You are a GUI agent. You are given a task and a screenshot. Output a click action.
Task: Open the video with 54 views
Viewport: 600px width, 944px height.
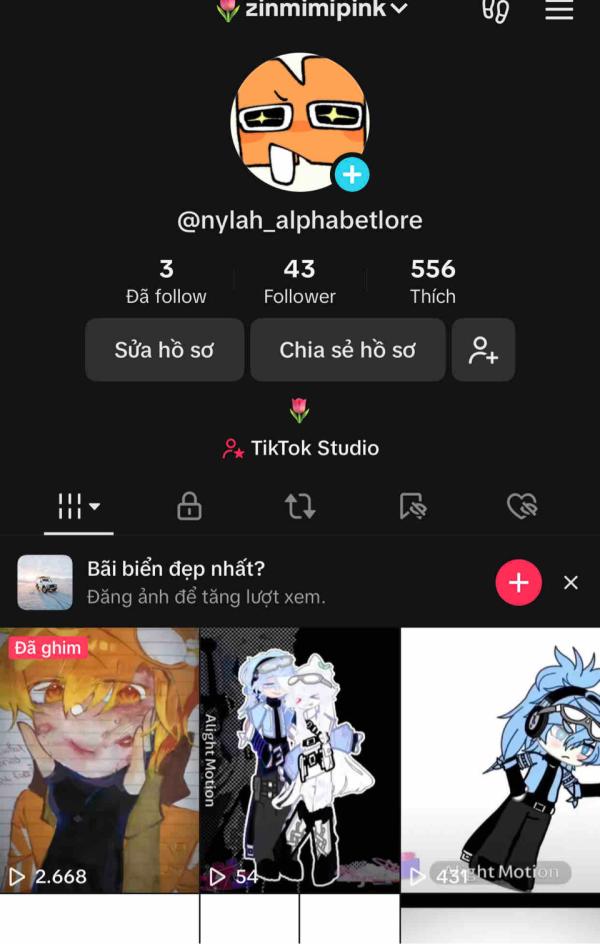[299, 760]
